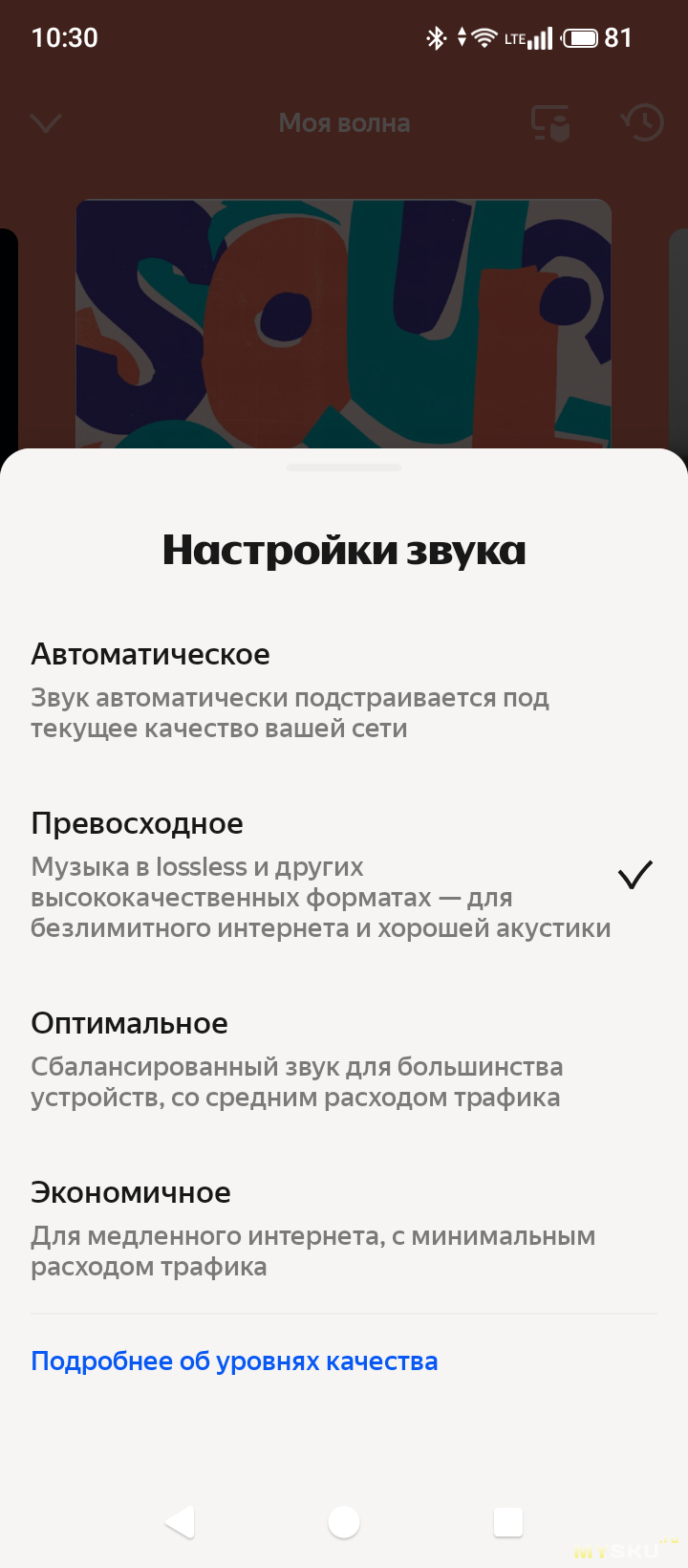Image resolution: width=688 pixels, height=1568 pixels.
Task: Tap the system back button
Action: click(180, 1522)
